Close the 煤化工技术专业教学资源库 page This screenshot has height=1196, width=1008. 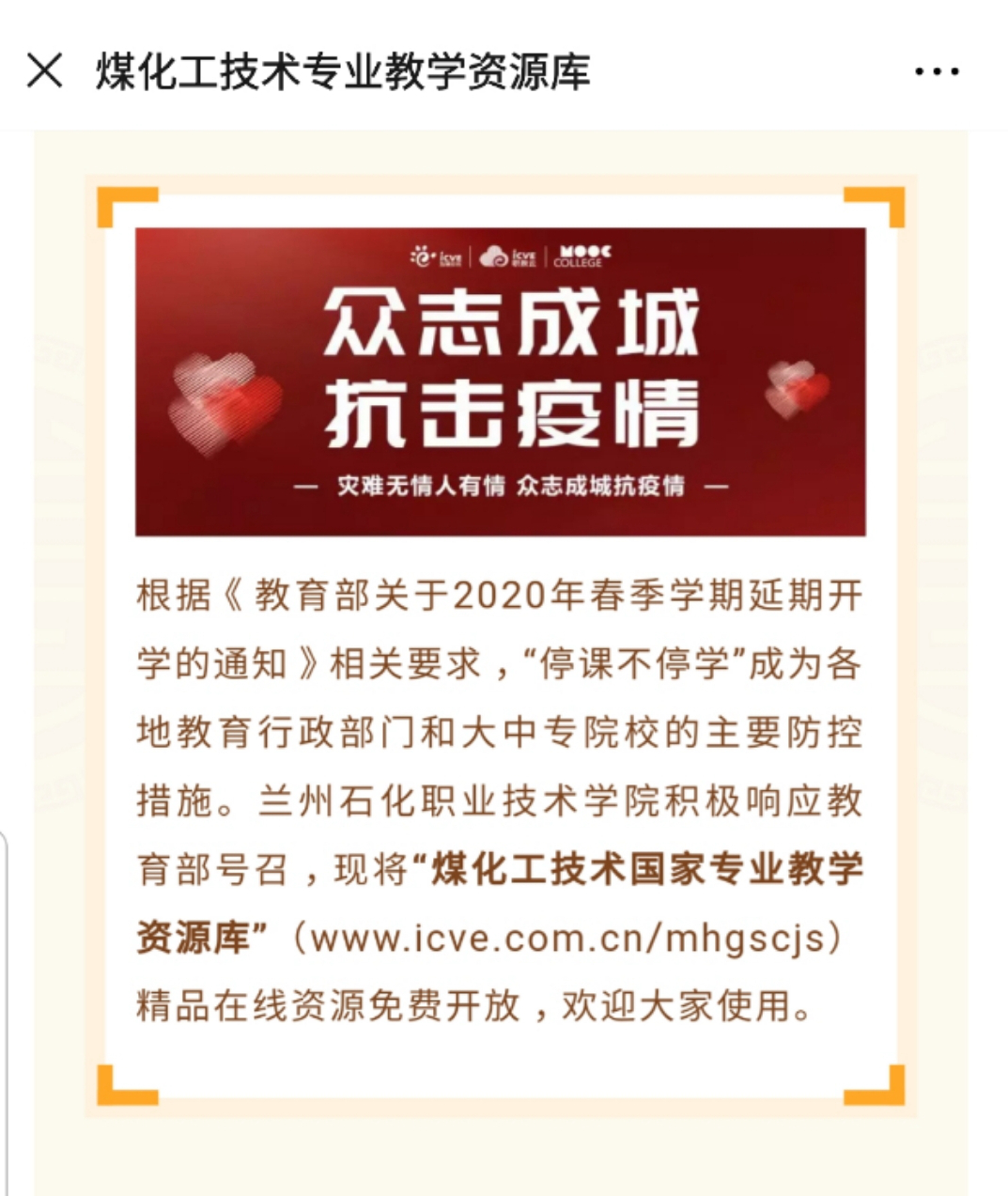[x=44, y=70]
